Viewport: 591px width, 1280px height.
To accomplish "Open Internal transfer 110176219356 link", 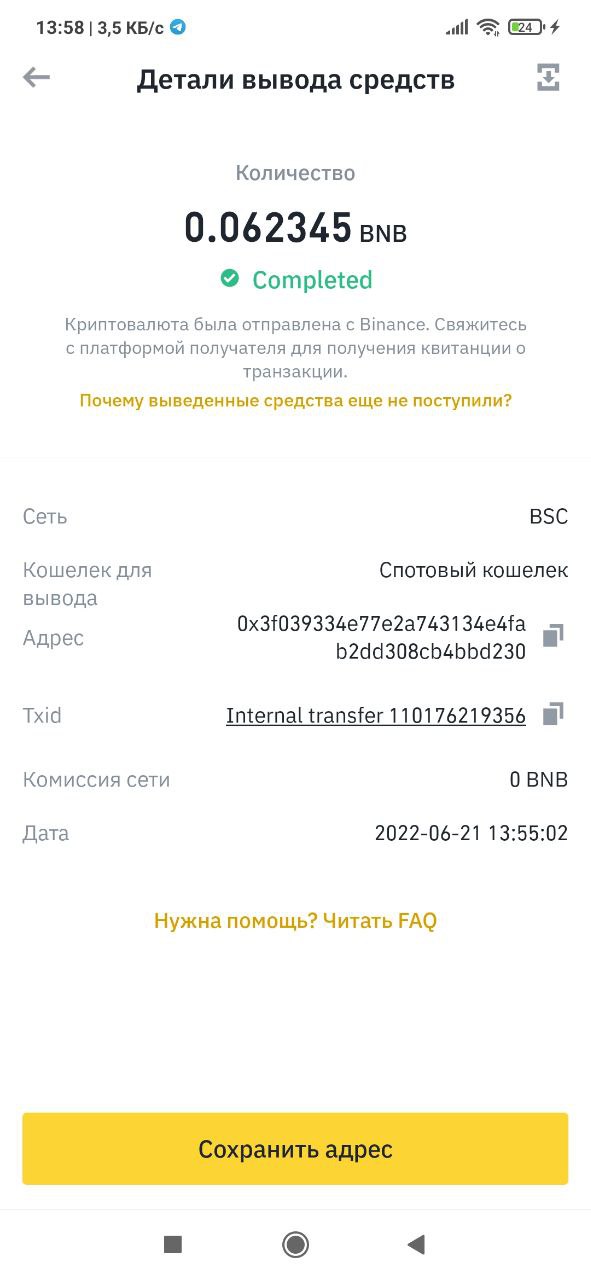I will click(x=376, y=715).
